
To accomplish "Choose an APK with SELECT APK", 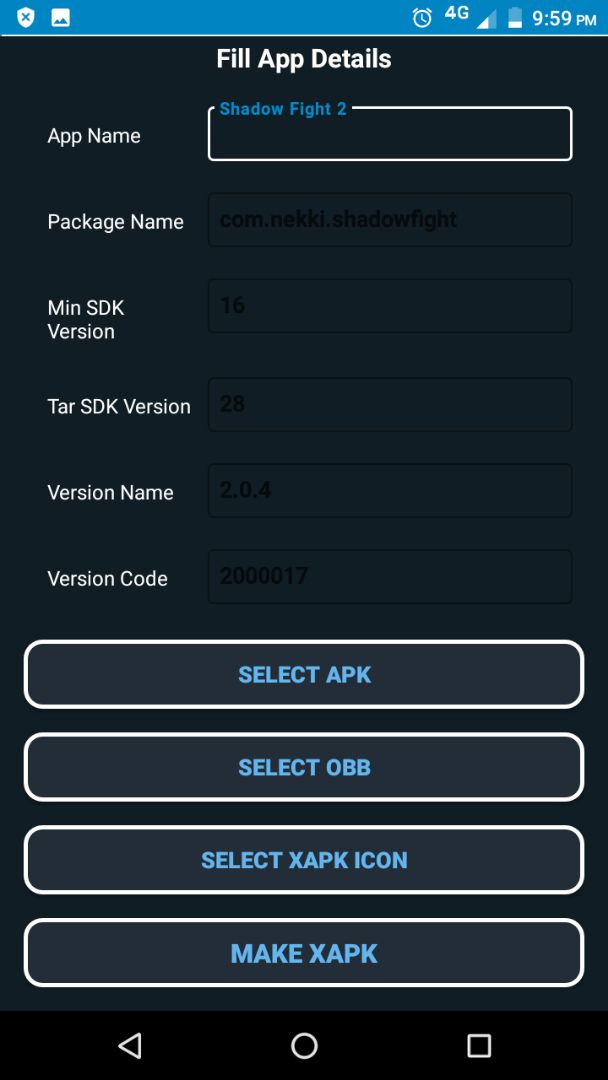I will click(304, 674).
